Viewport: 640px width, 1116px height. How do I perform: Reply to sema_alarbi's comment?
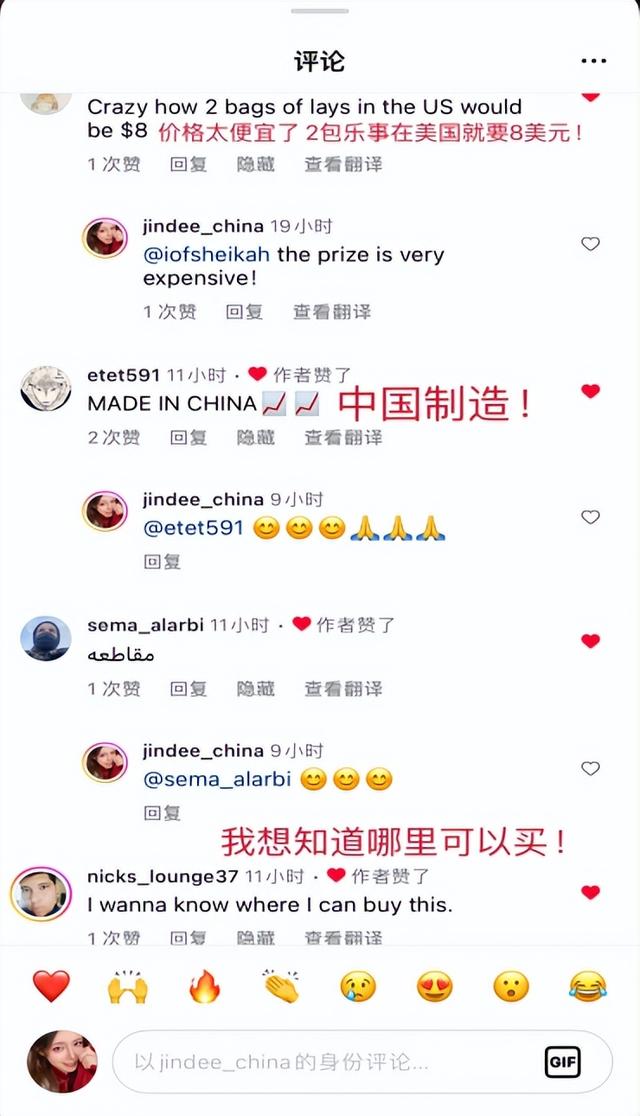click(x=188, y=688)
